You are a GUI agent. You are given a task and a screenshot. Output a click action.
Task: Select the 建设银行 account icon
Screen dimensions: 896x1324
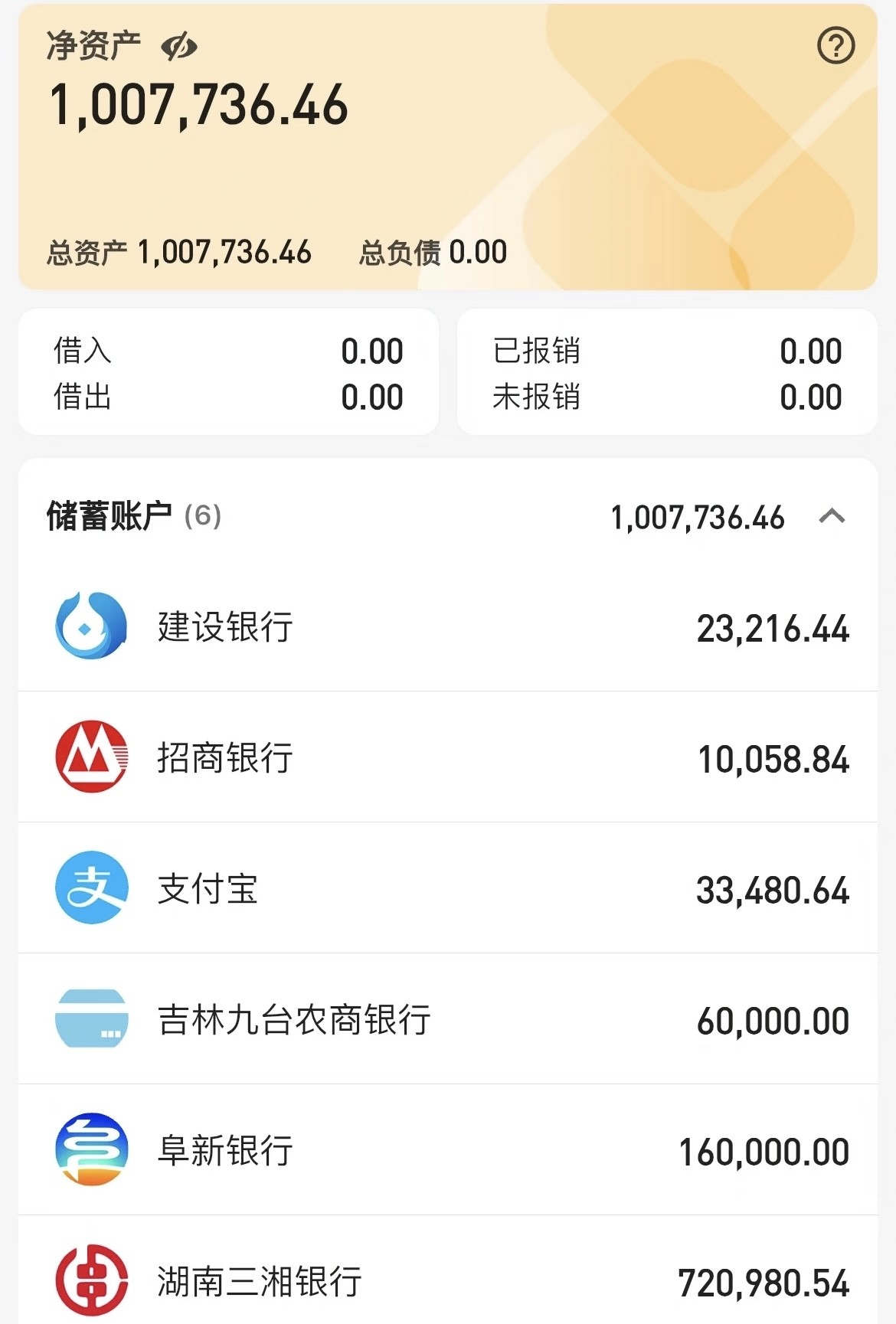(x=90, y=628)
